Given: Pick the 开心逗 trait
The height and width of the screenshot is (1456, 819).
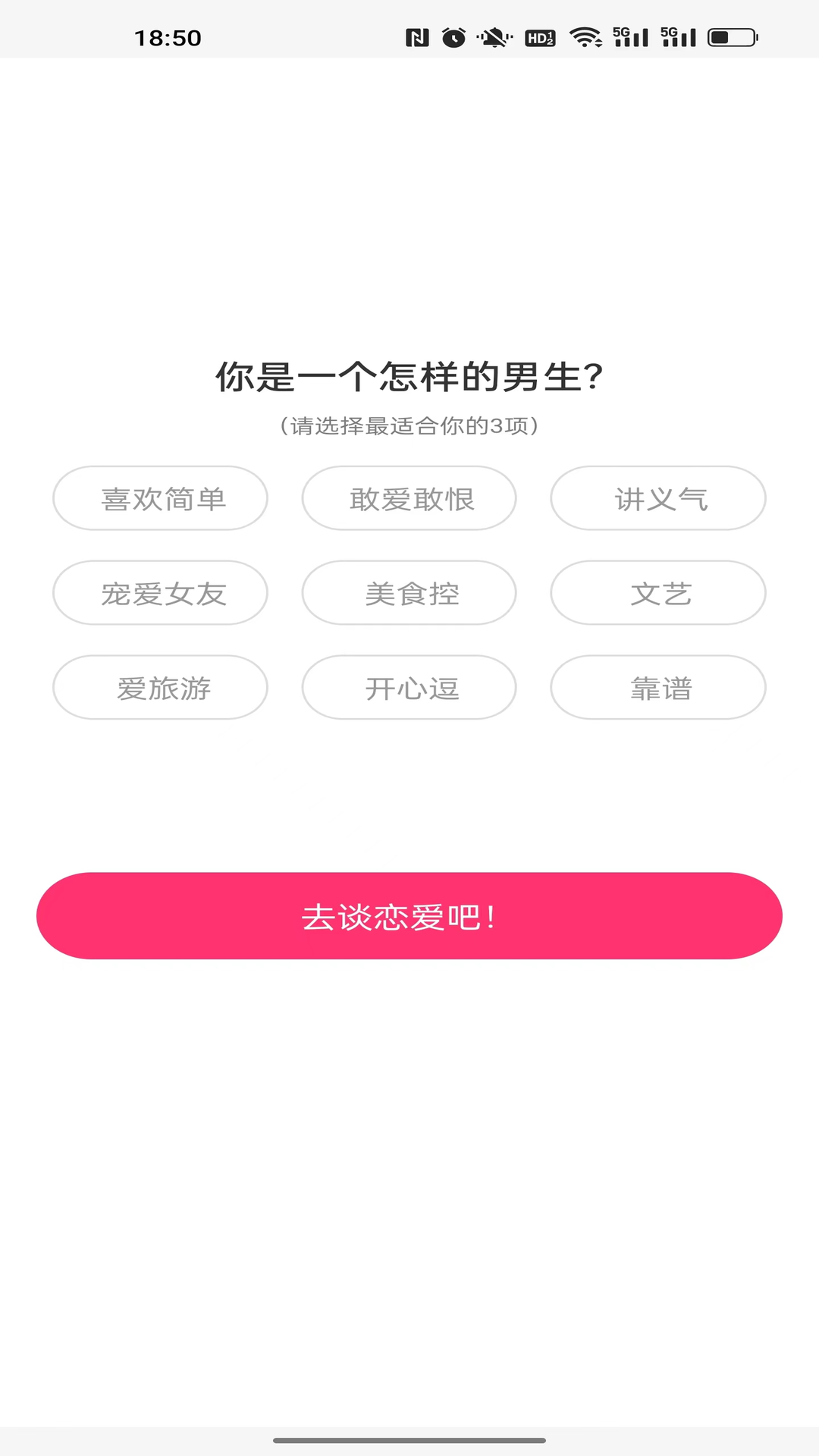Looking at the screenshot, I should point(409,688).
